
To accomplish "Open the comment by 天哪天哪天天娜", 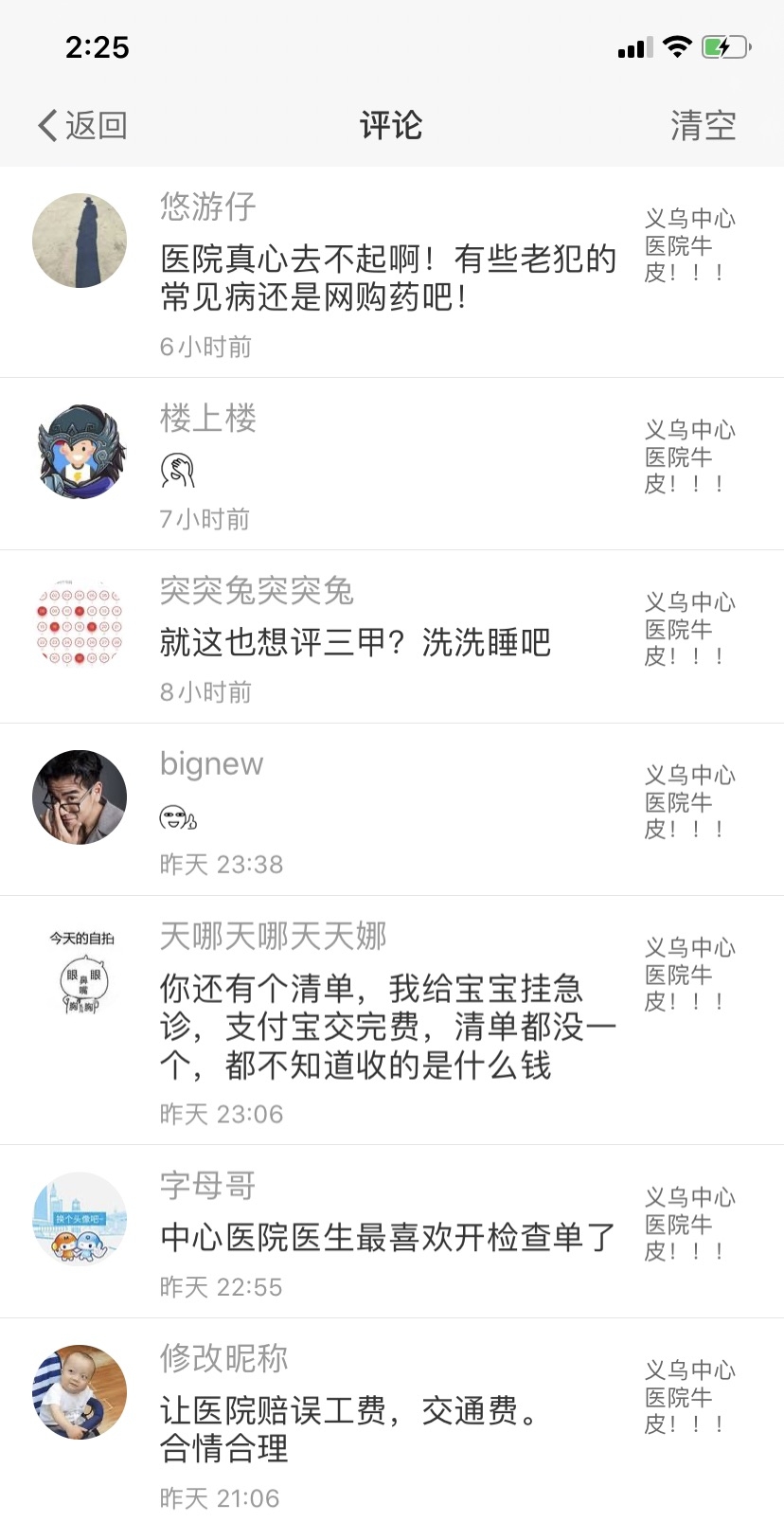I will [x=388, y=1027].
